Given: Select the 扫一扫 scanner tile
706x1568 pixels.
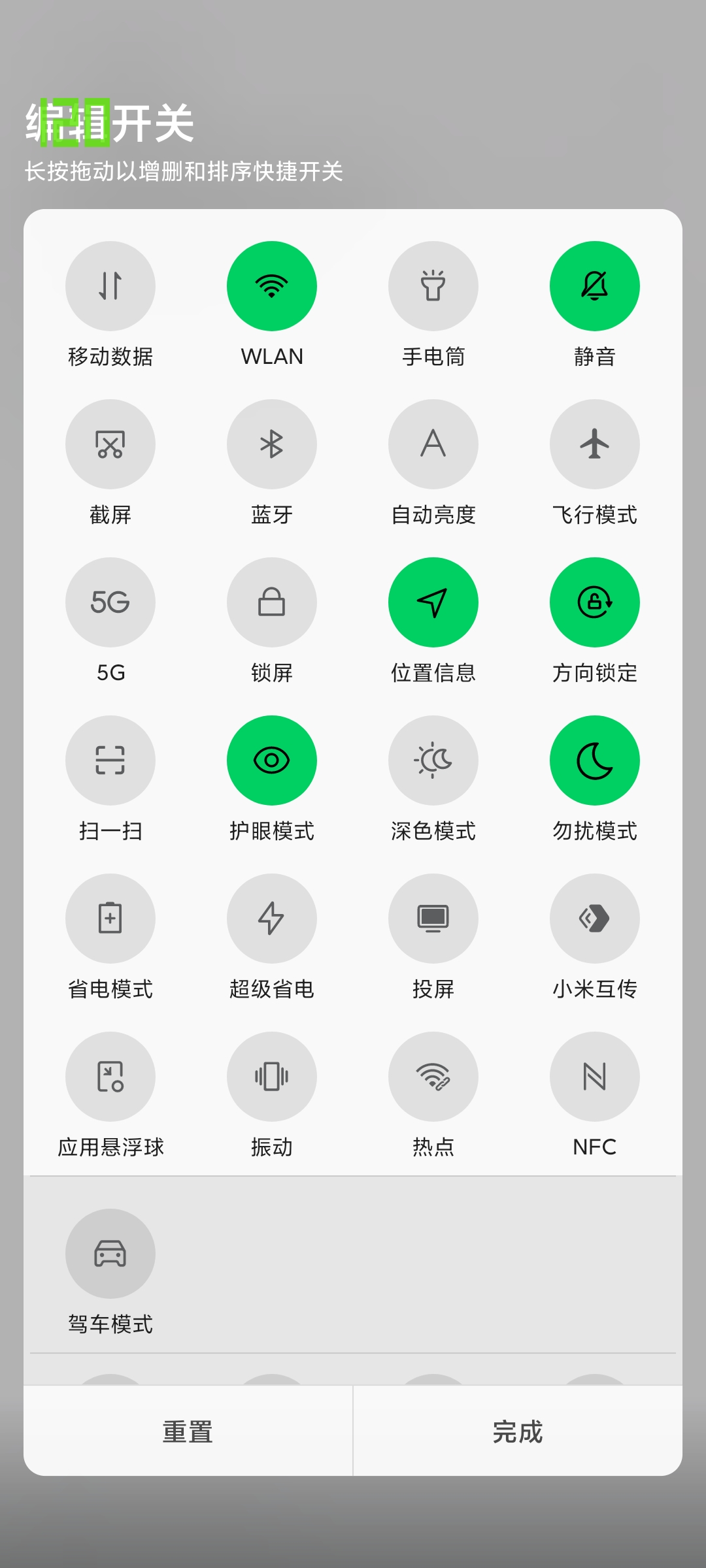Looking at the screenshot, I should point(110,760).
